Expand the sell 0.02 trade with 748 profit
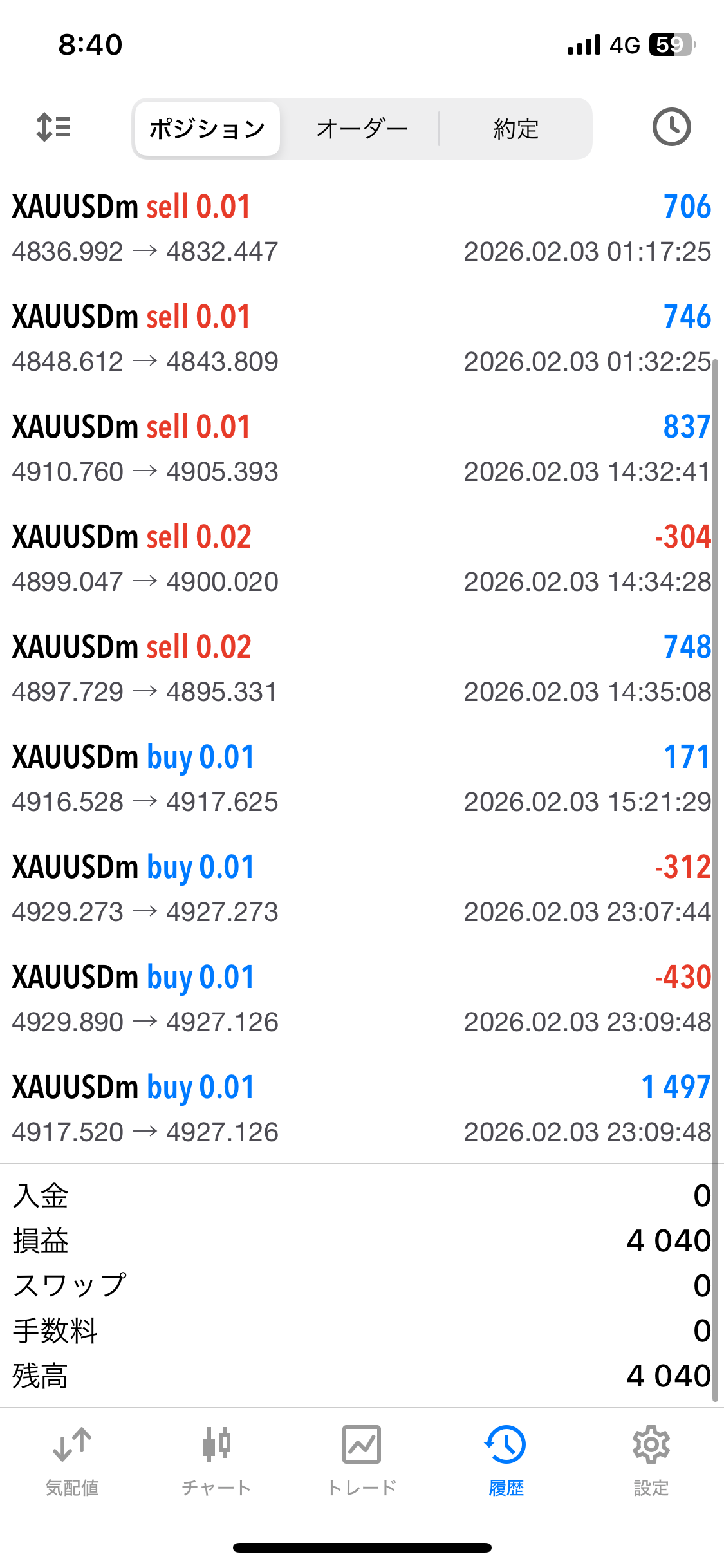 tap(362, 669)
